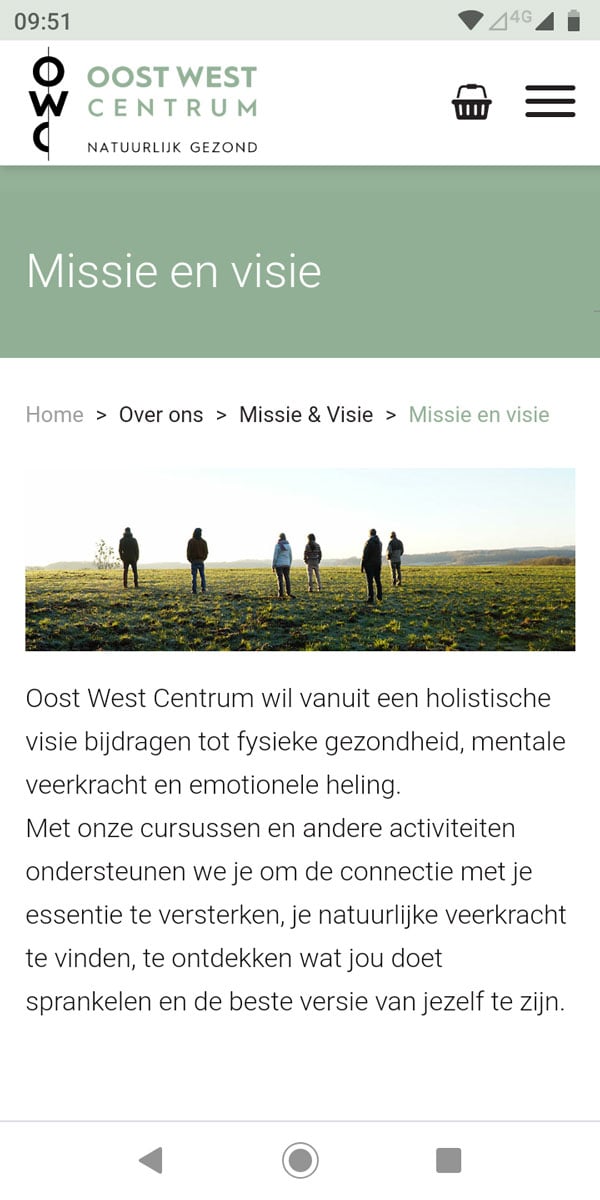Screen dimensions: 600x1200
Task: Open the shopping basket
Action: coord(472,102)
